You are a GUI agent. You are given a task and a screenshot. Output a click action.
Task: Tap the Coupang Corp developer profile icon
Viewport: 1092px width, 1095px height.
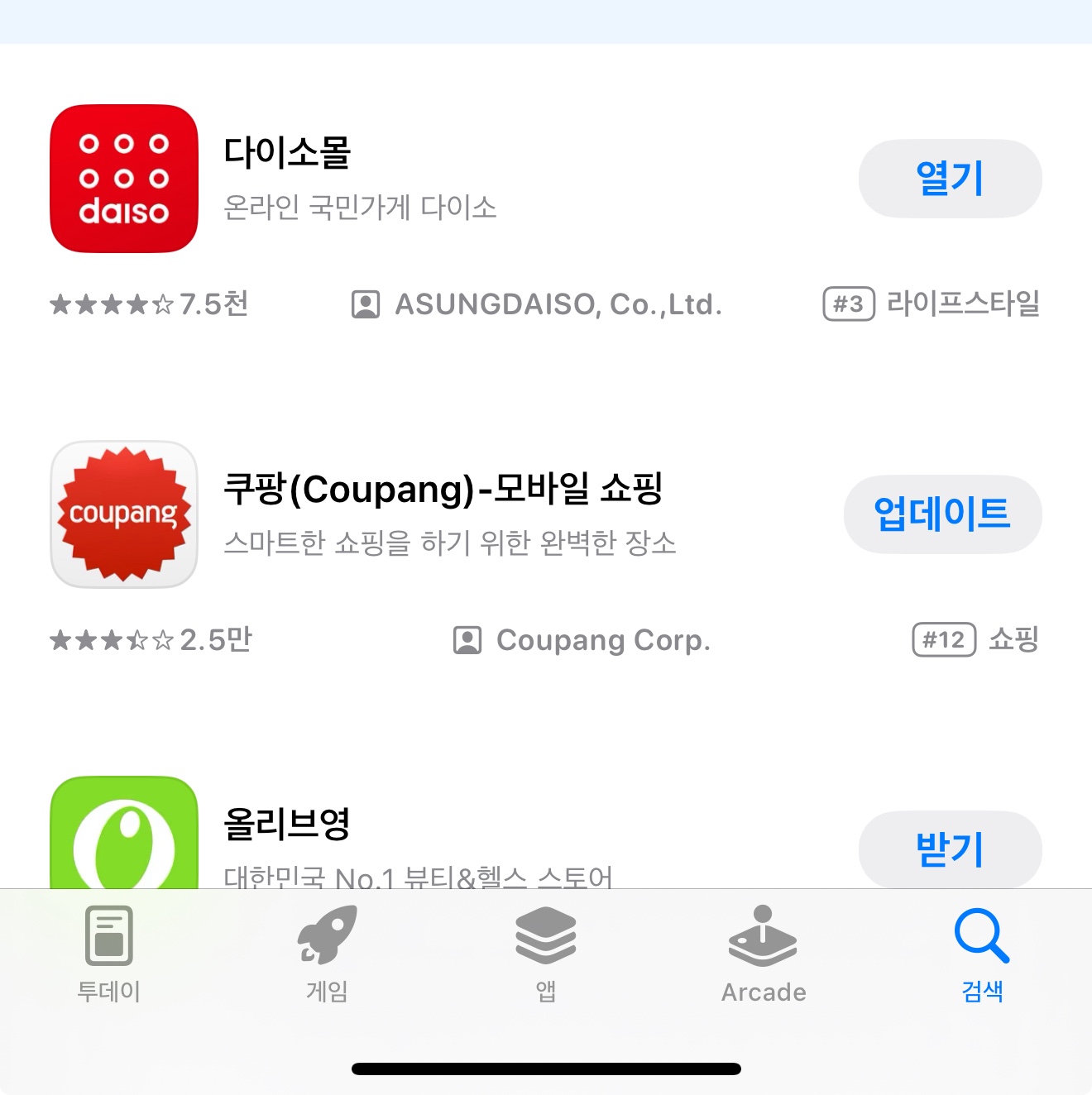point(467,639)
